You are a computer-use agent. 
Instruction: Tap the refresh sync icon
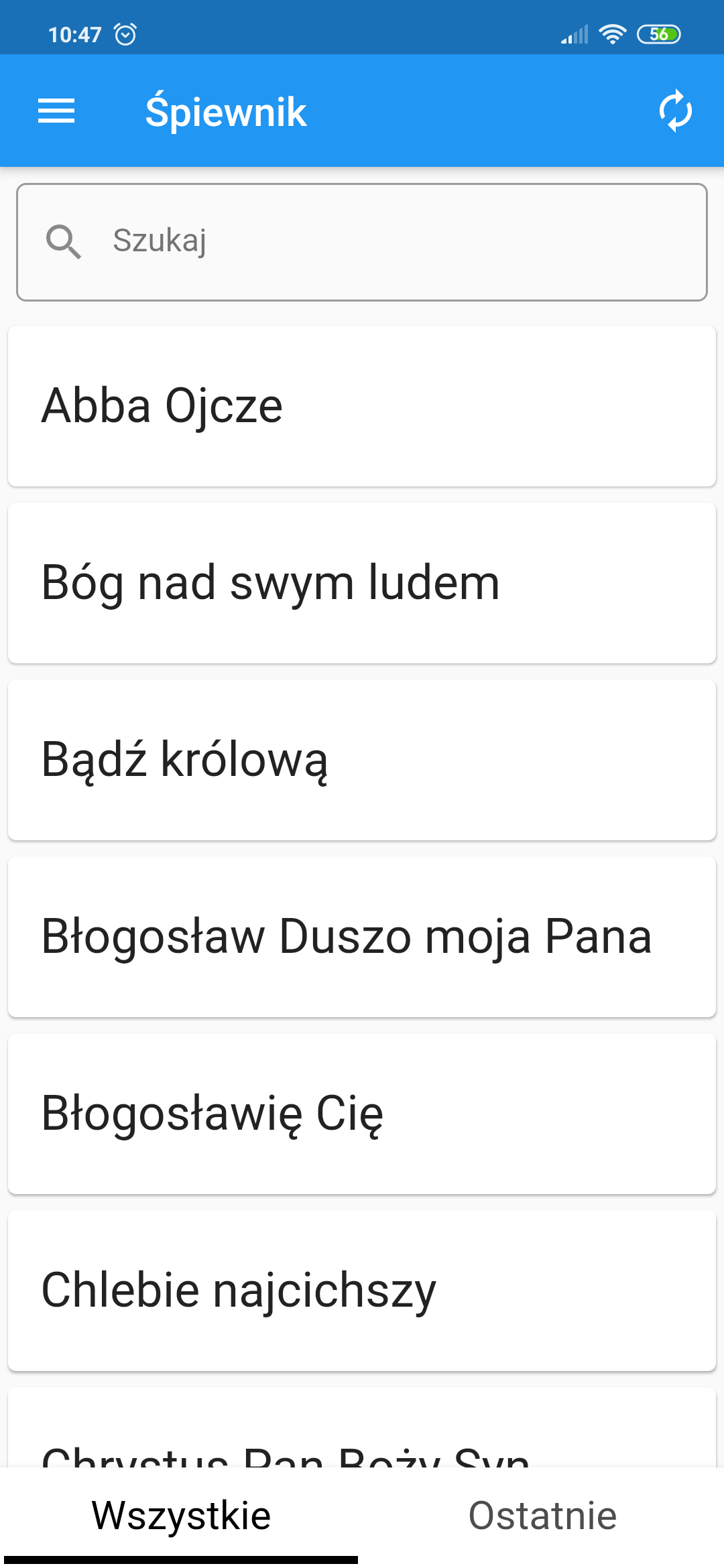pyautogui.click(x=675, y=111)
